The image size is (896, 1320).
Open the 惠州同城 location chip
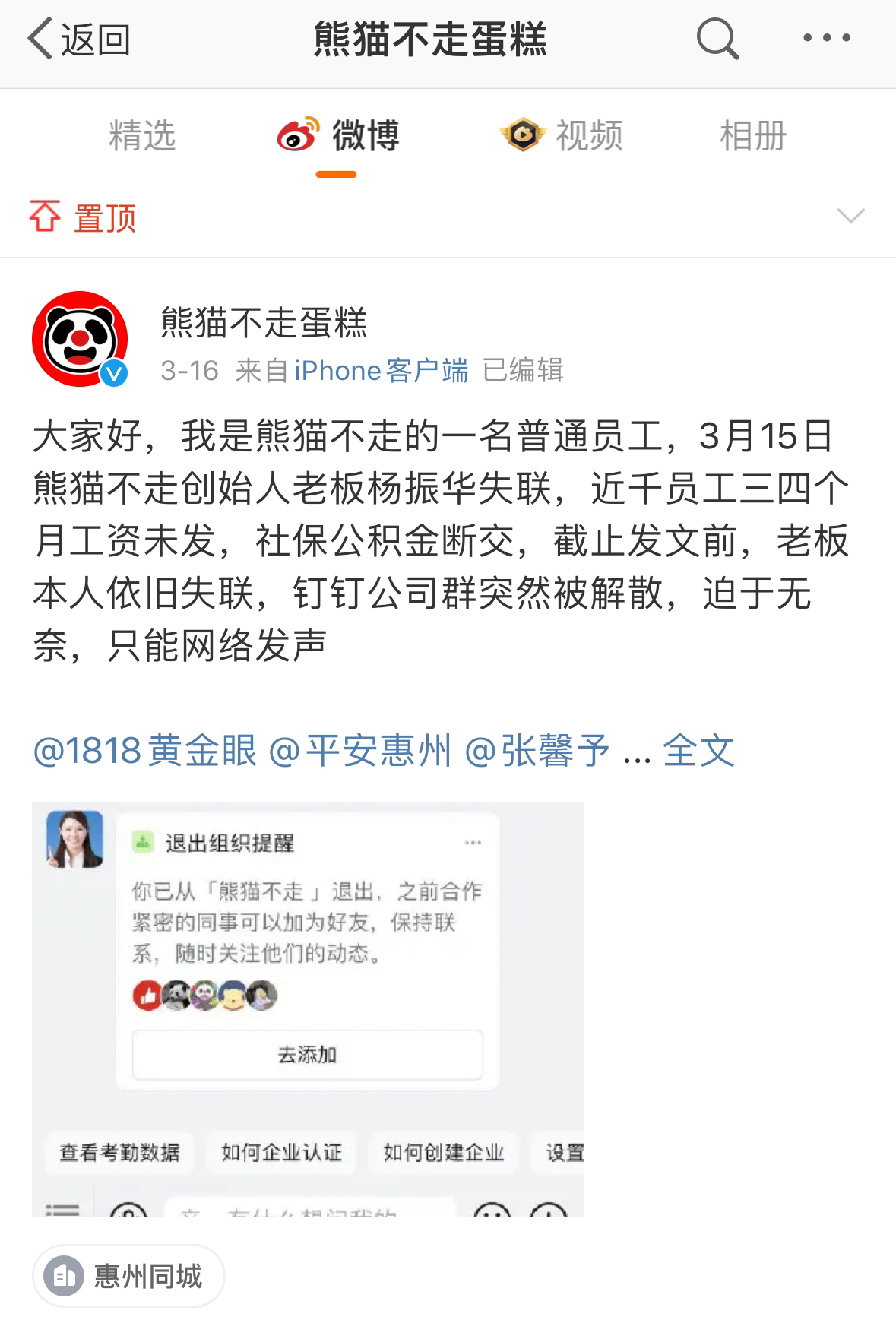[x=128, y=1276]
